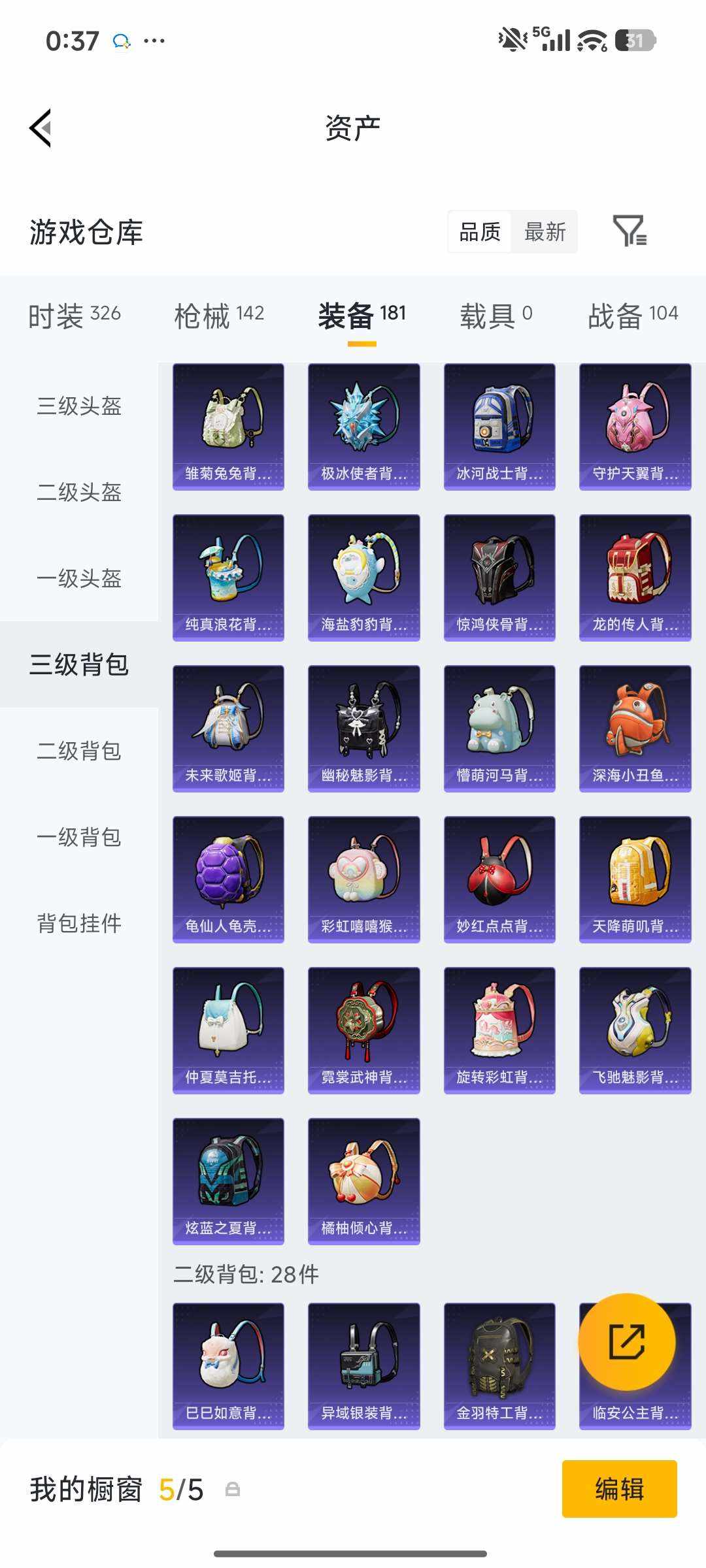Select the 极冰使者 ice backpack icon

363,425
